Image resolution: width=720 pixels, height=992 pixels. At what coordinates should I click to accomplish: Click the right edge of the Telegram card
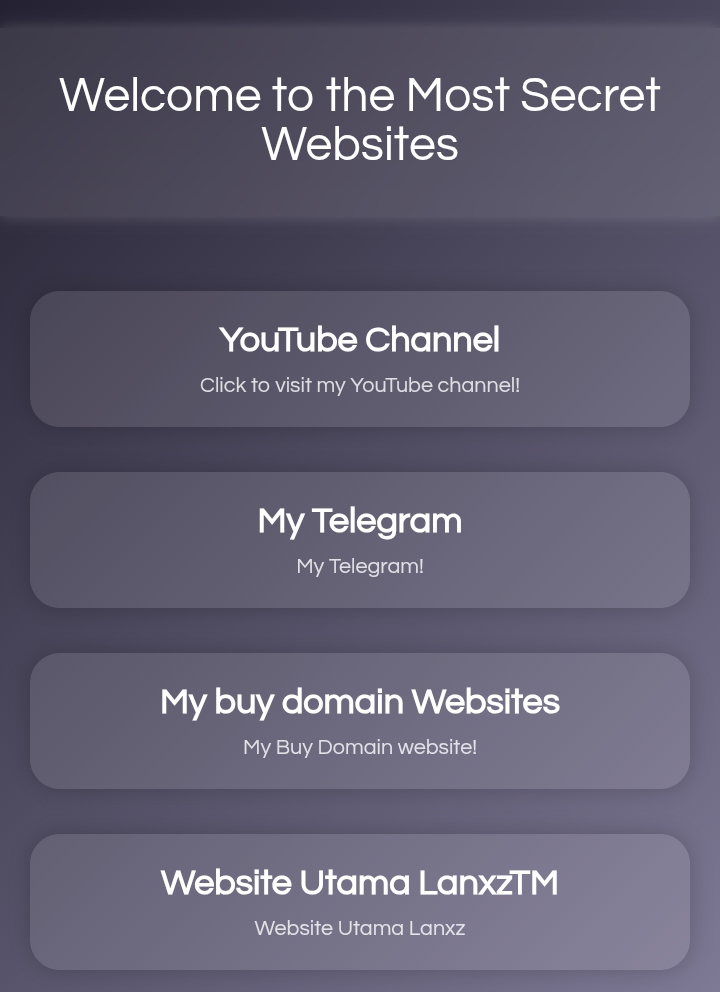(680, 539)
